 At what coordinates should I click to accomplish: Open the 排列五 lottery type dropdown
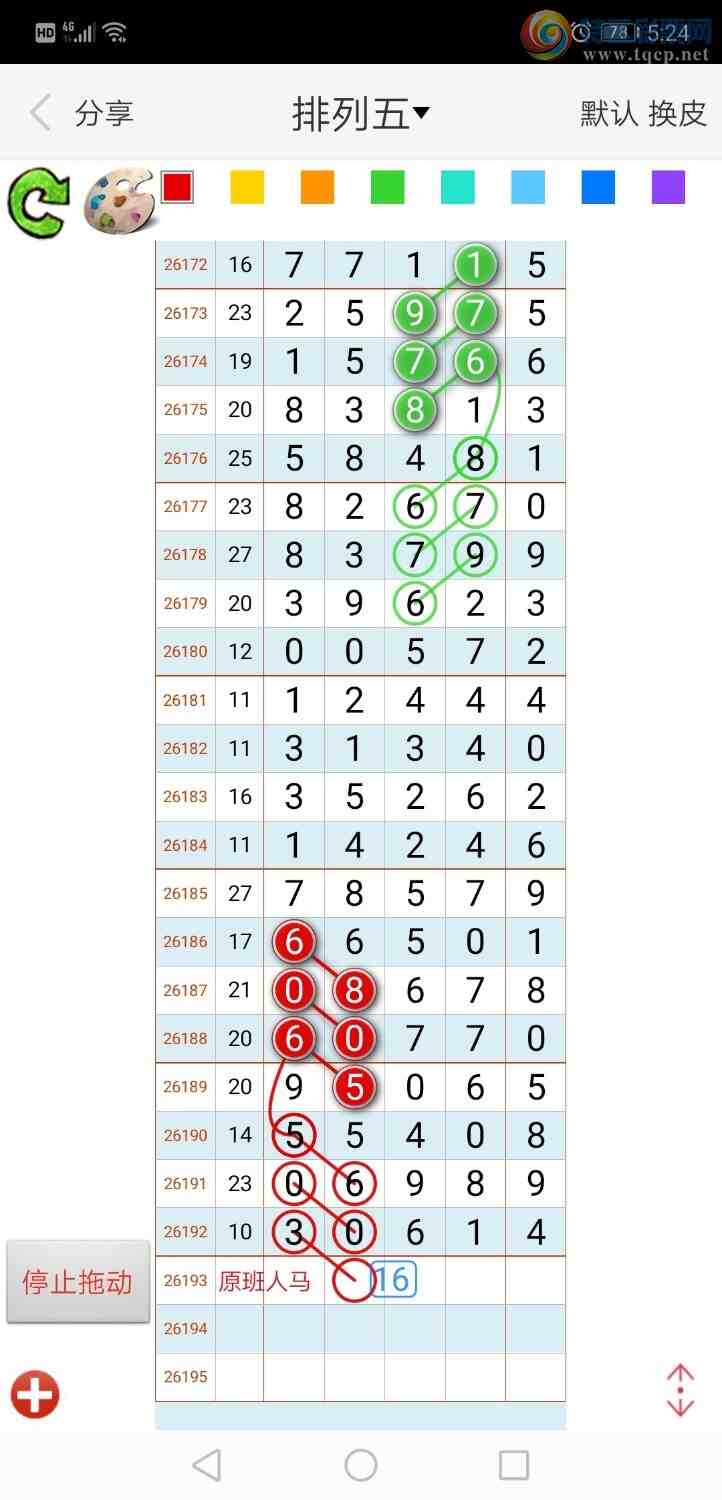(361, 114)
